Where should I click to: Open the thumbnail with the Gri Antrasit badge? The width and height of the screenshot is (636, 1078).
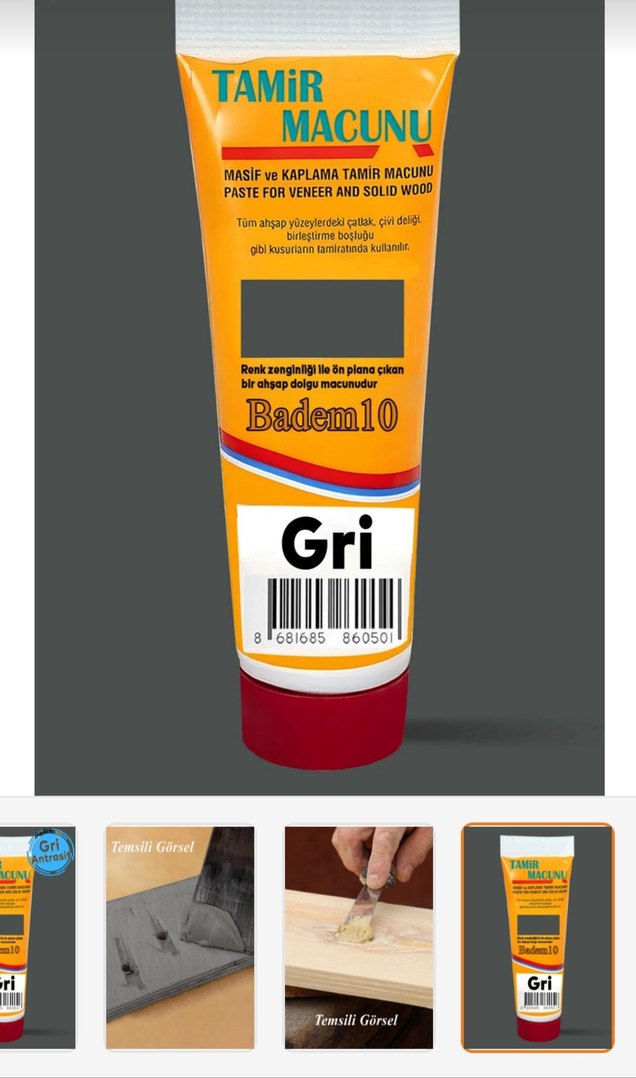37,937
